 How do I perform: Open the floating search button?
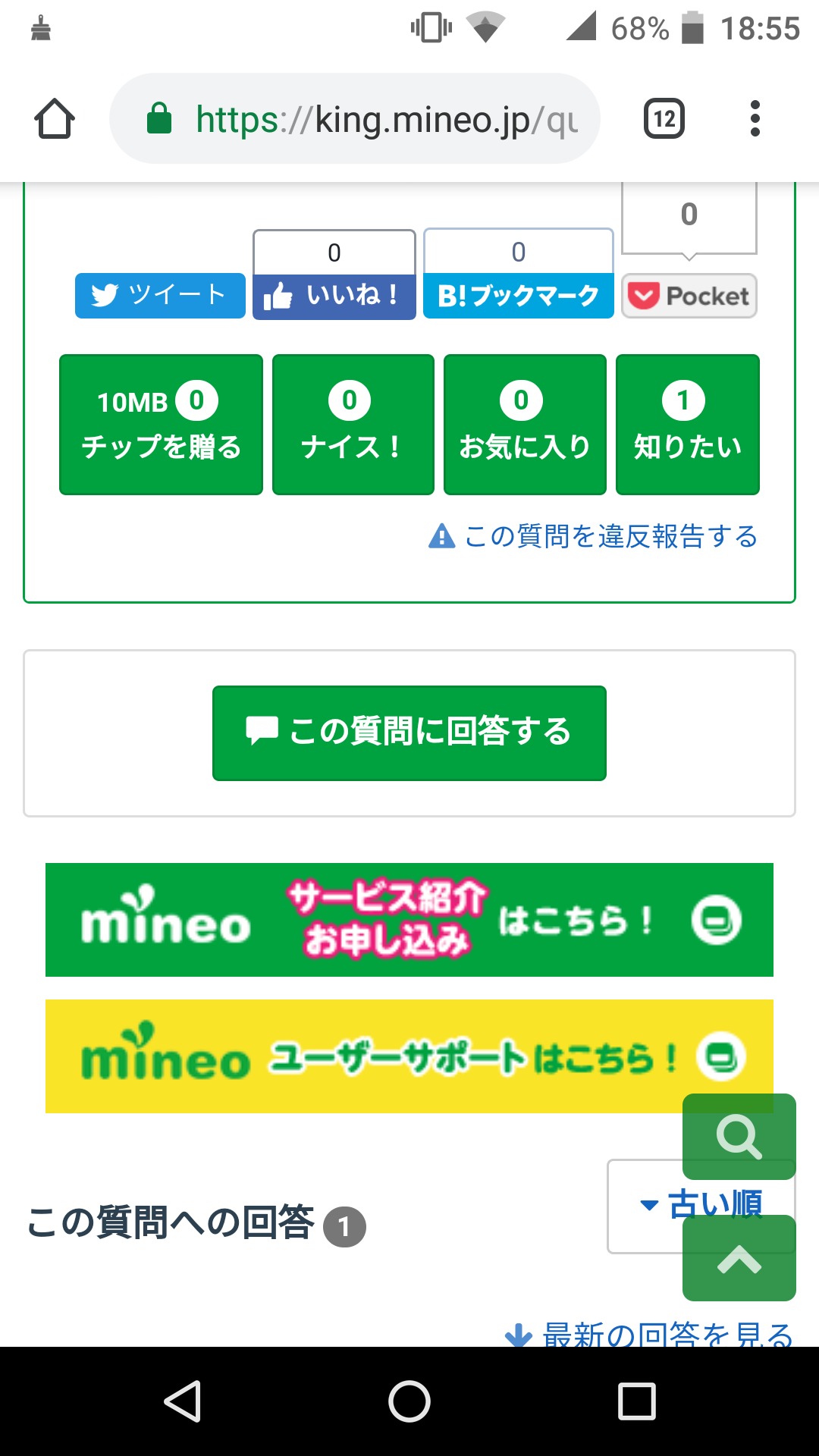click(739, 1136)
